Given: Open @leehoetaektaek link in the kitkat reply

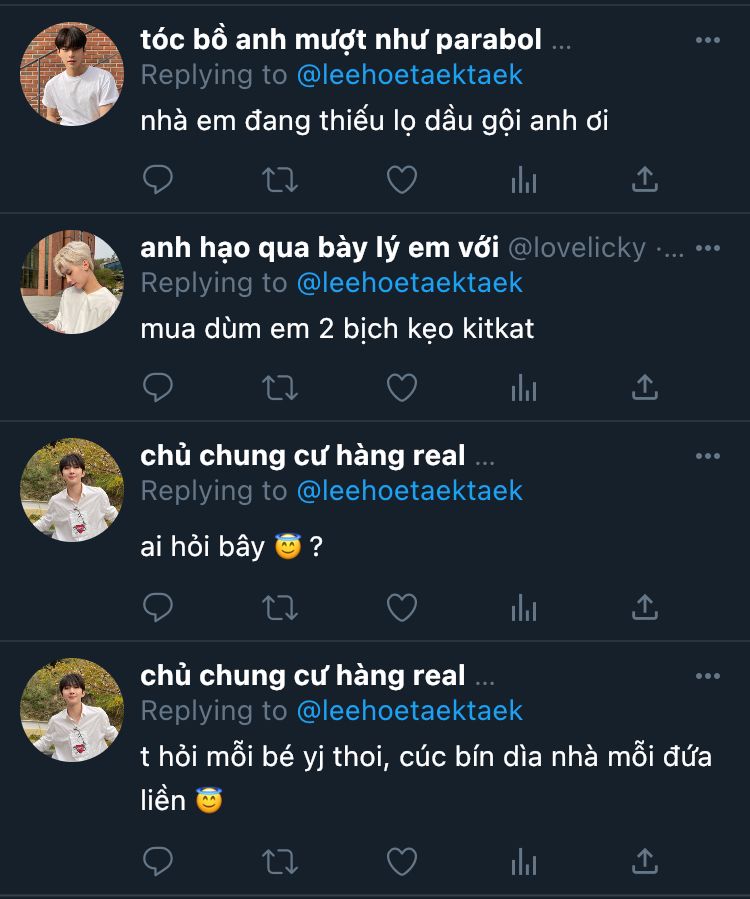Looking at the screenshot, I should (x=409, y=283).
